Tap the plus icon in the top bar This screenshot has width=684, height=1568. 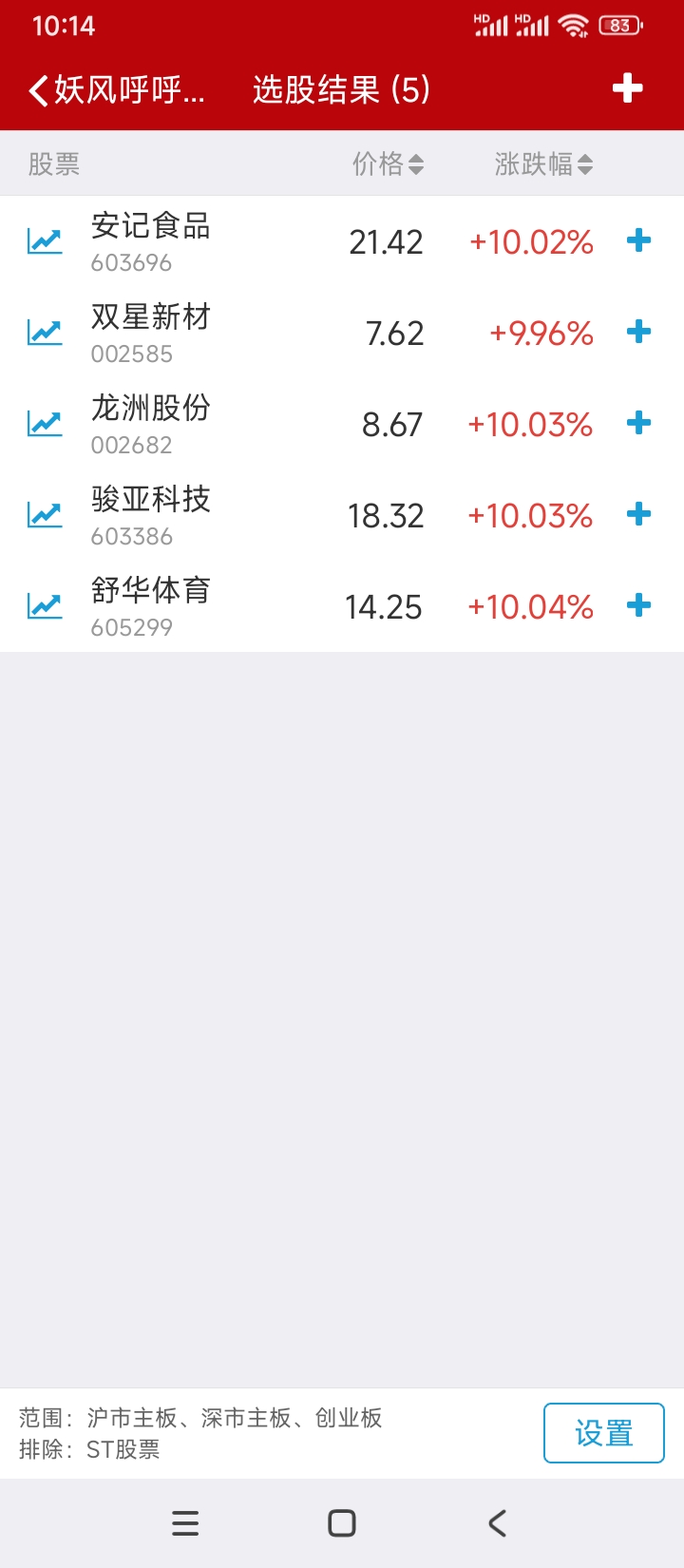(x=627, y=88)
